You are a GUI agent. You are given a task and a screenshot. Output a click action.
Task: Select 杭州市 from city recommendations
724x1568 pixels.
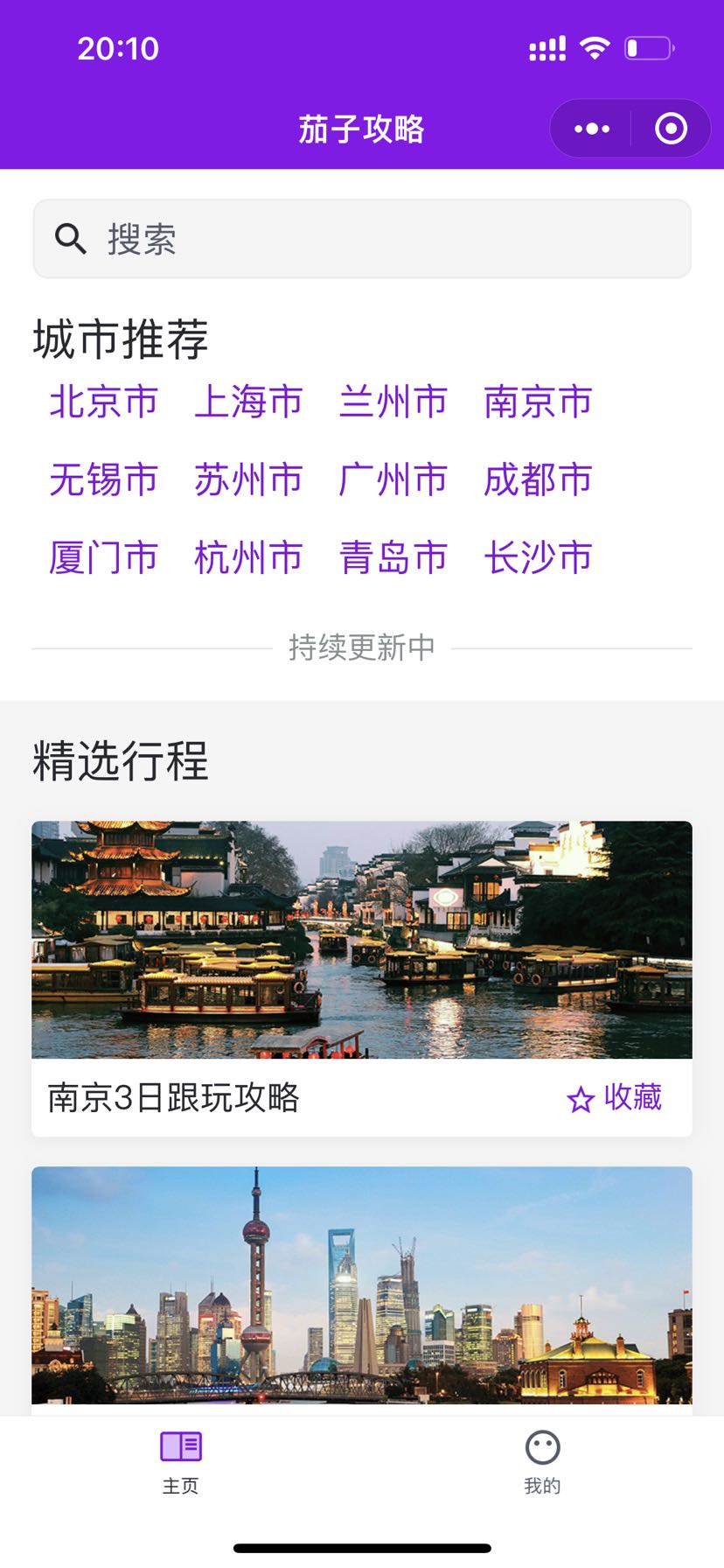coord(248,557)
